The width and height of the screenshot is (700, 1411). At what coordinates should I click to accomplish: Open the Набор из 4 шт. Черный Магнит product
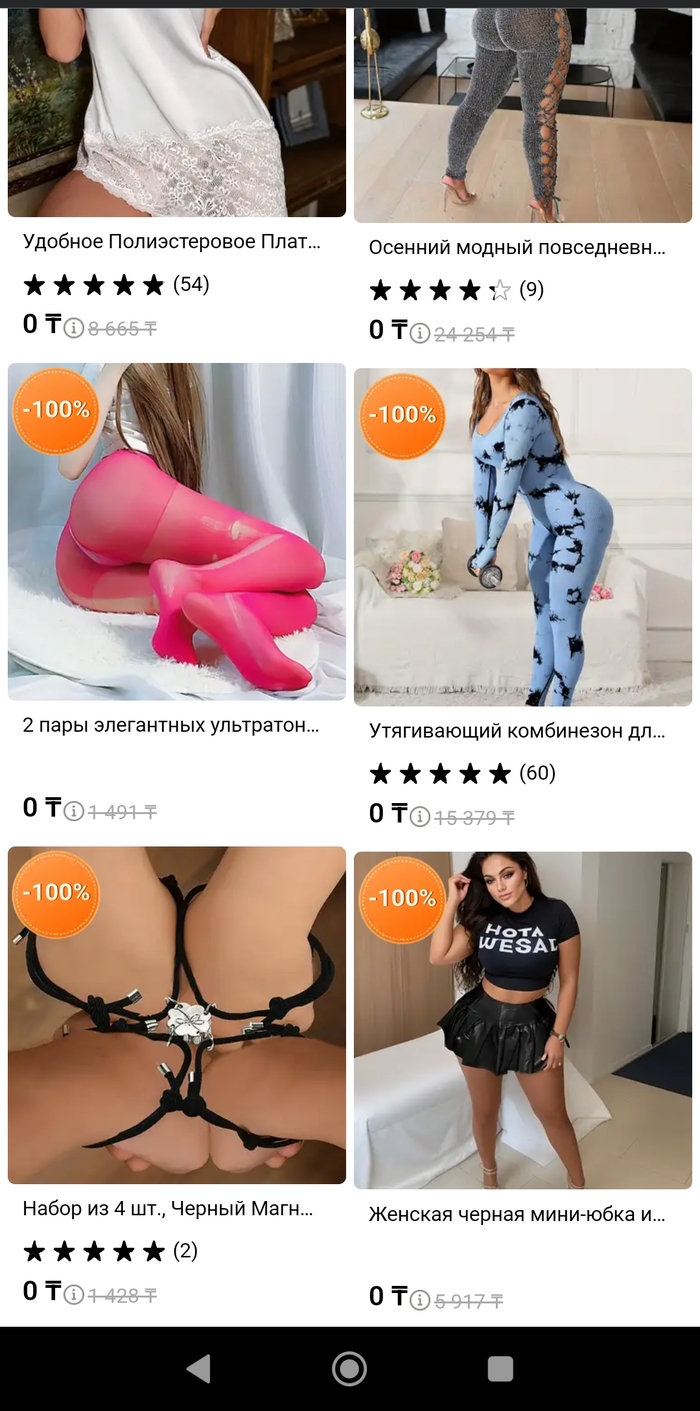176,1015
